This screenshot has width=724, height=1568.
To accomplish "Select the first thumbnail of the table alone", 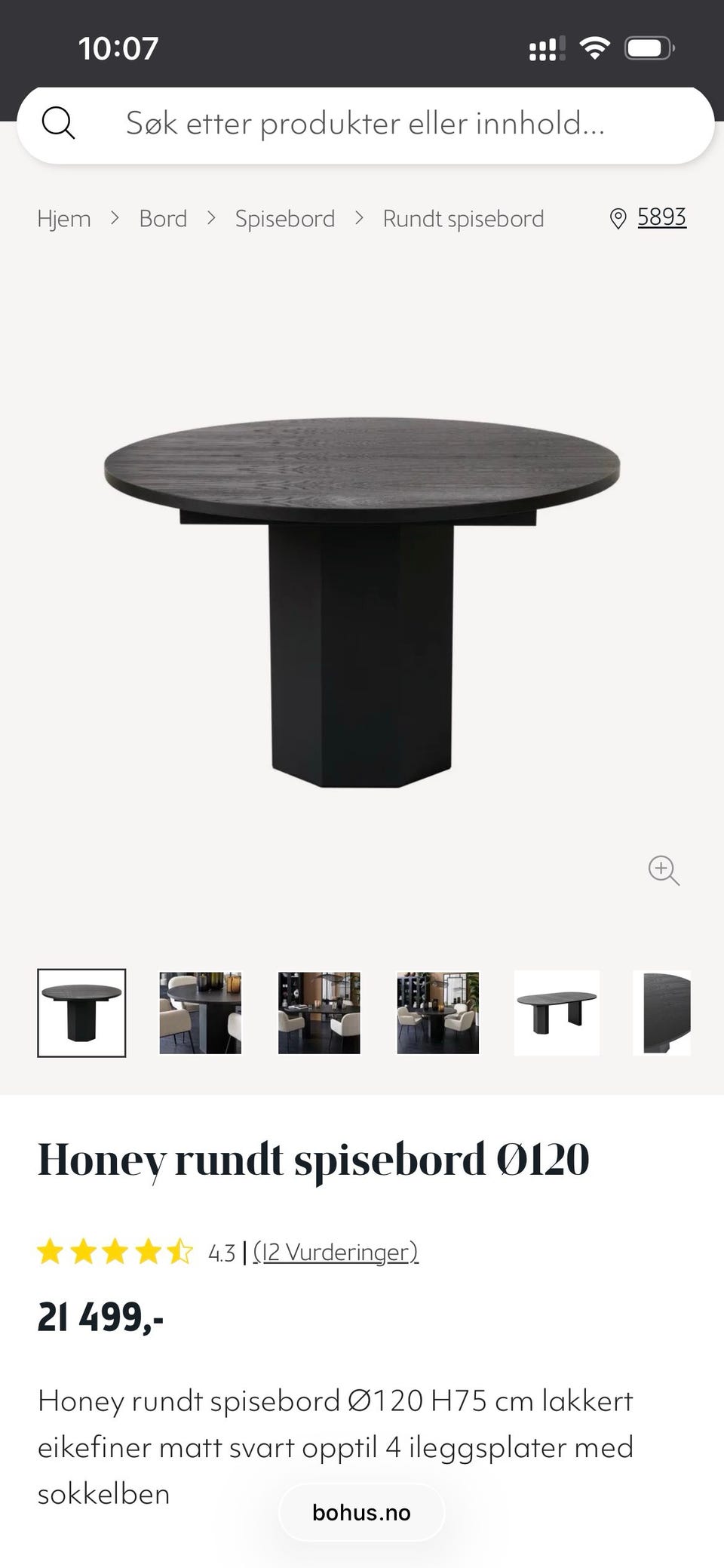I will [81, 1013].
